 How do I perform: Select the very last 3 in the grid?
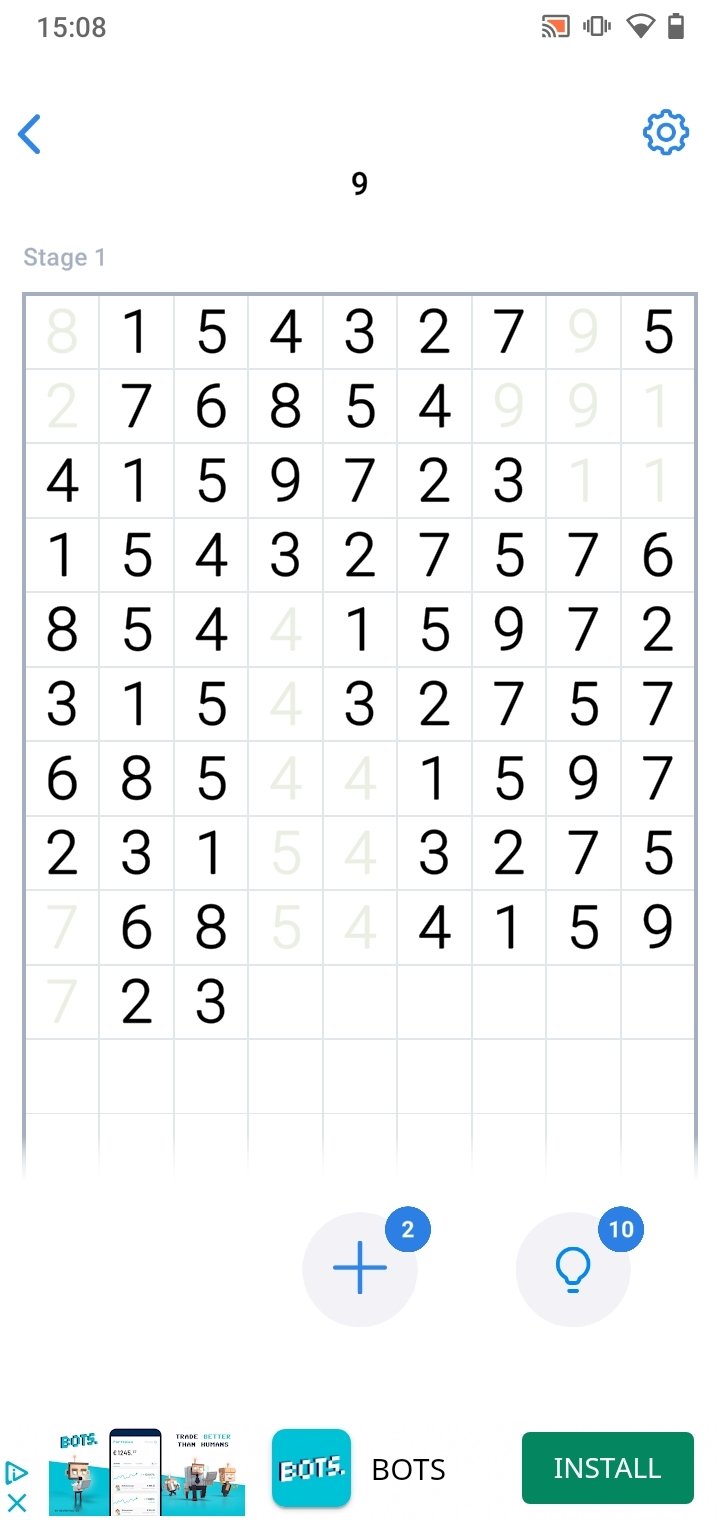click(211, 1002)
